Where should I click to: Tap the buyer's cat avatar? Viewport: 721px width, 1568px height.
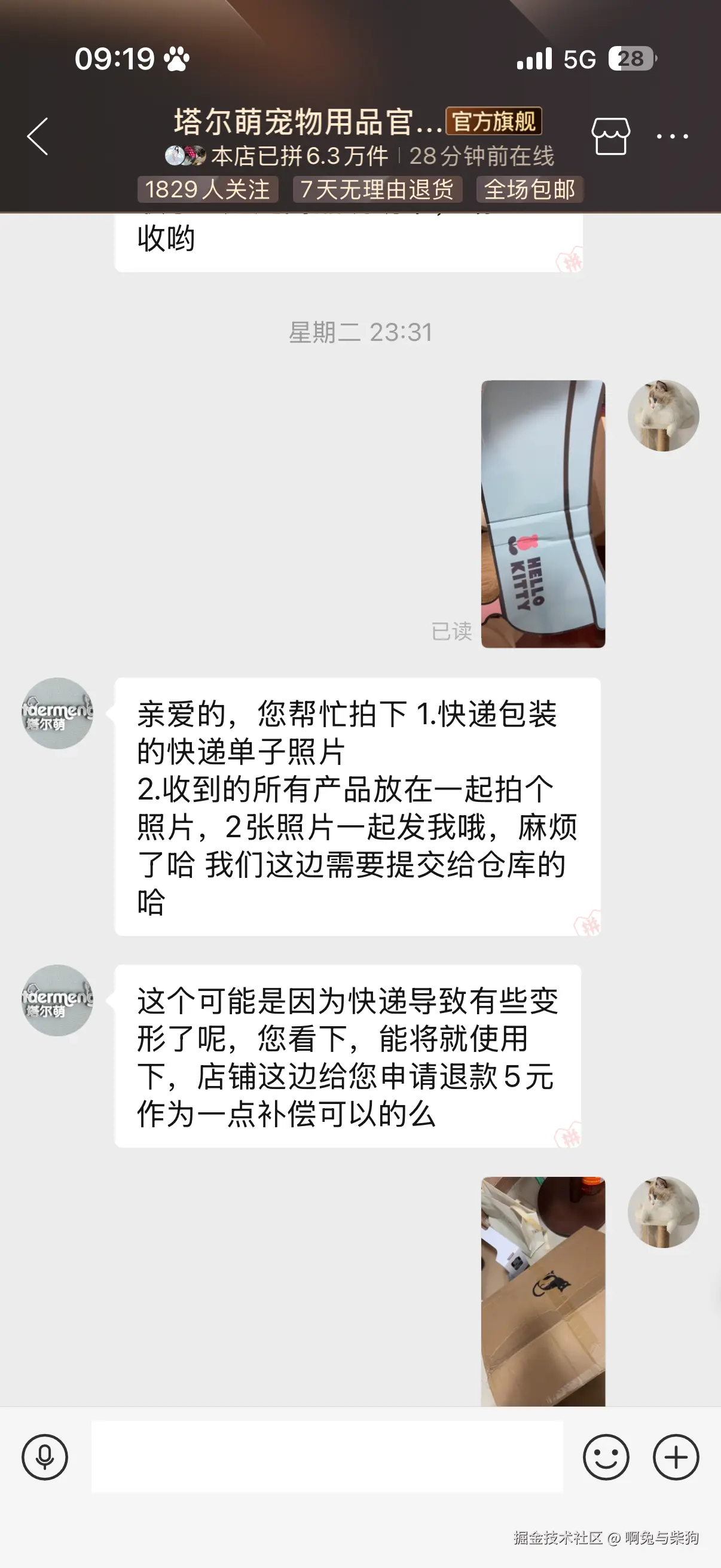[x=665, y=414]
